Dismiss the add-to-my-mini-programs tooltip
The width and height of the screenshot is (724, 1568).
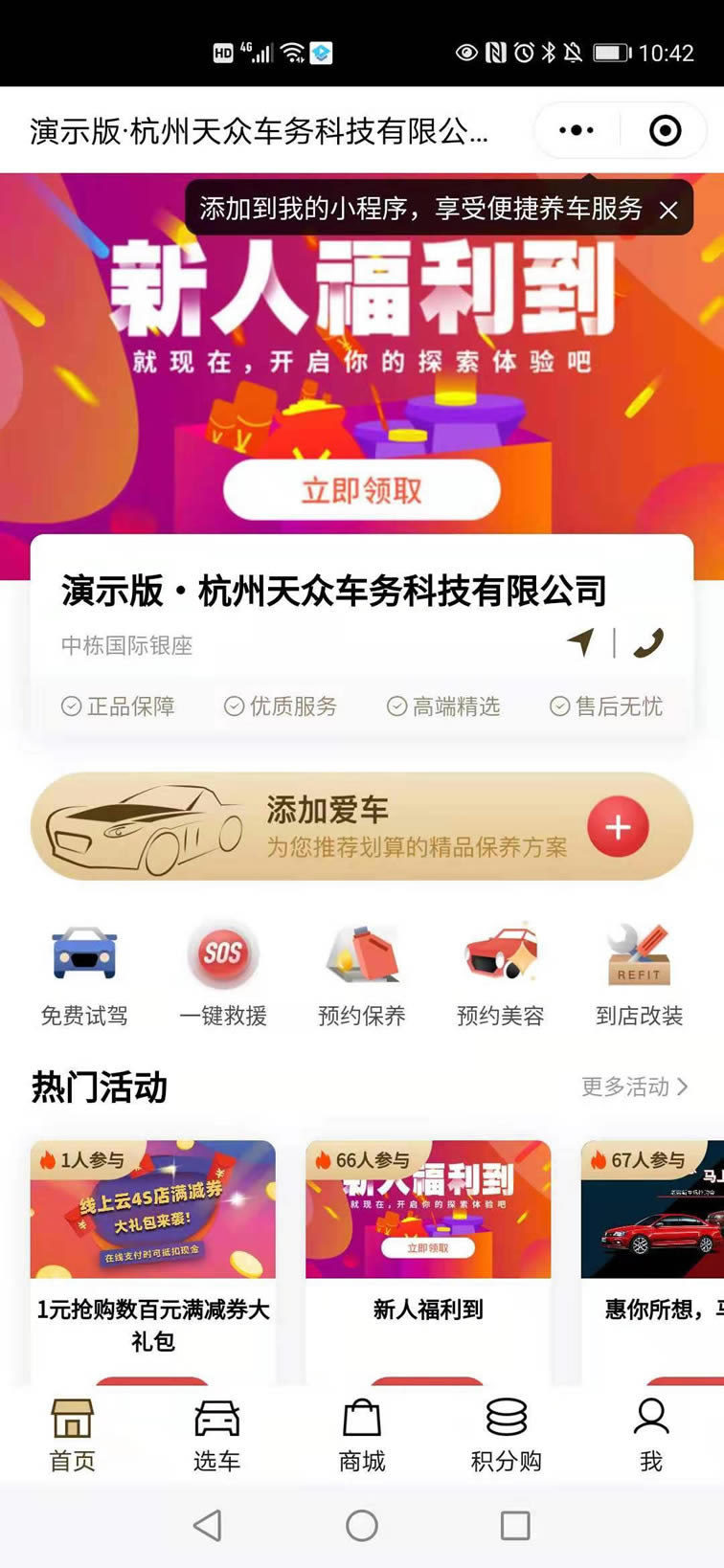coord(668,210)
